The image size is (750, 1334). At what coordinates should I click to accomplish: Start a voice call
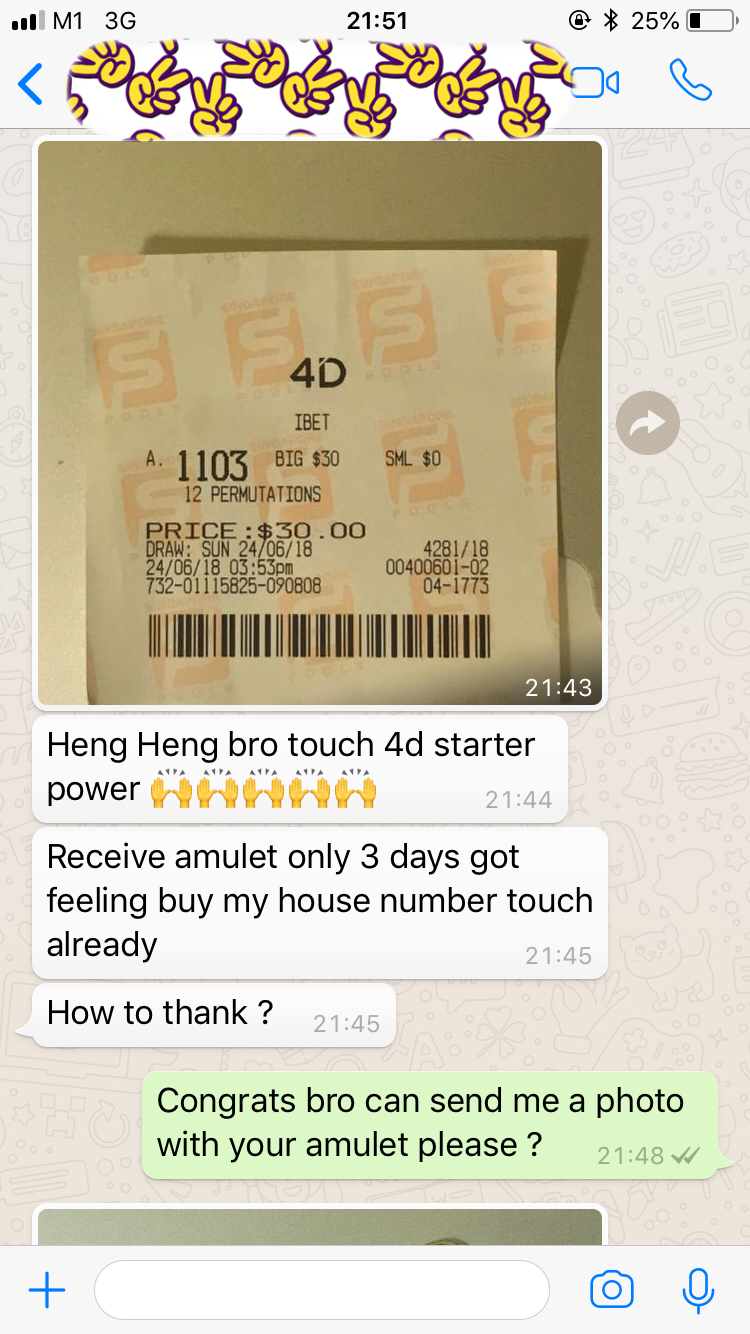pyautogui.click(x=690, y=82)
